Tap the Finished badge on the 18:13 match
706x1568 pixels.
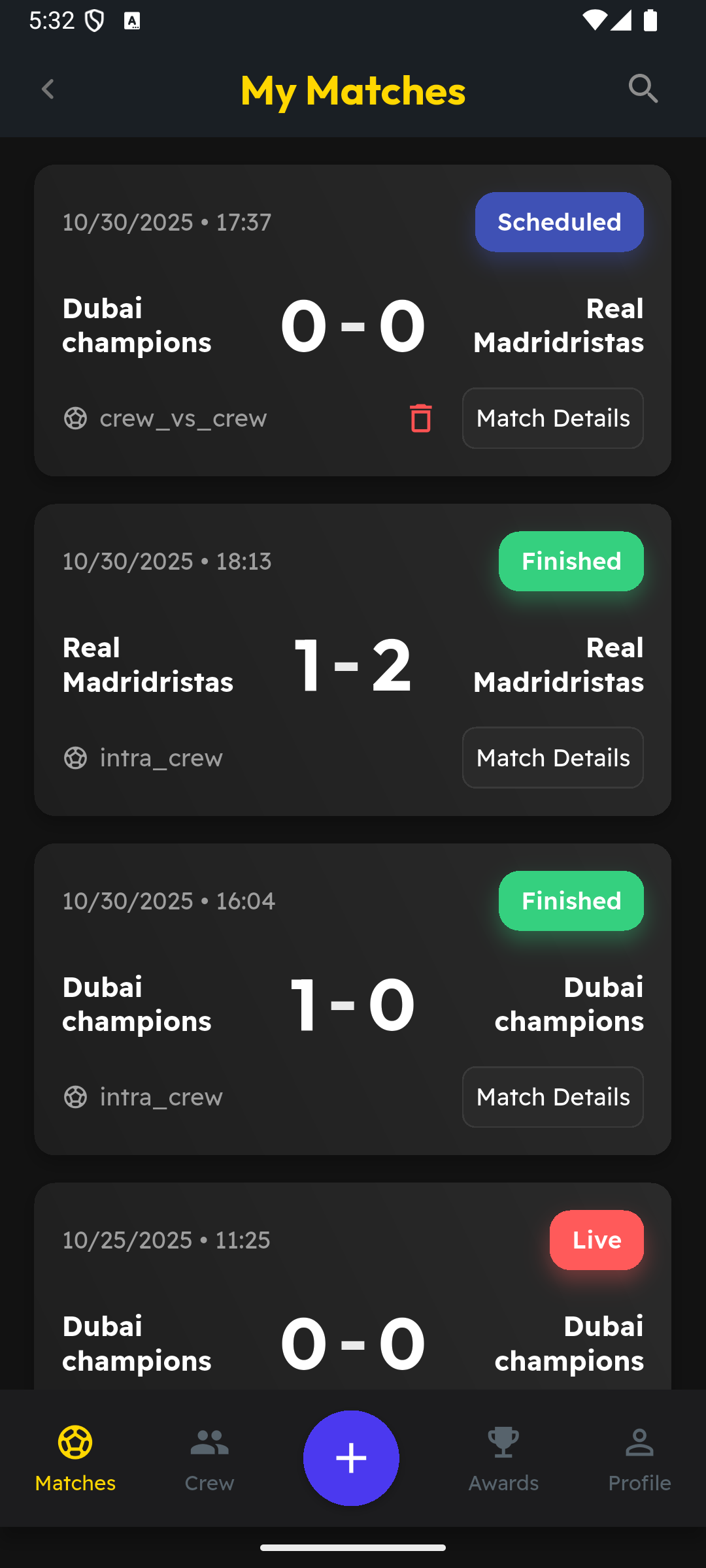[x=571, y=561]
